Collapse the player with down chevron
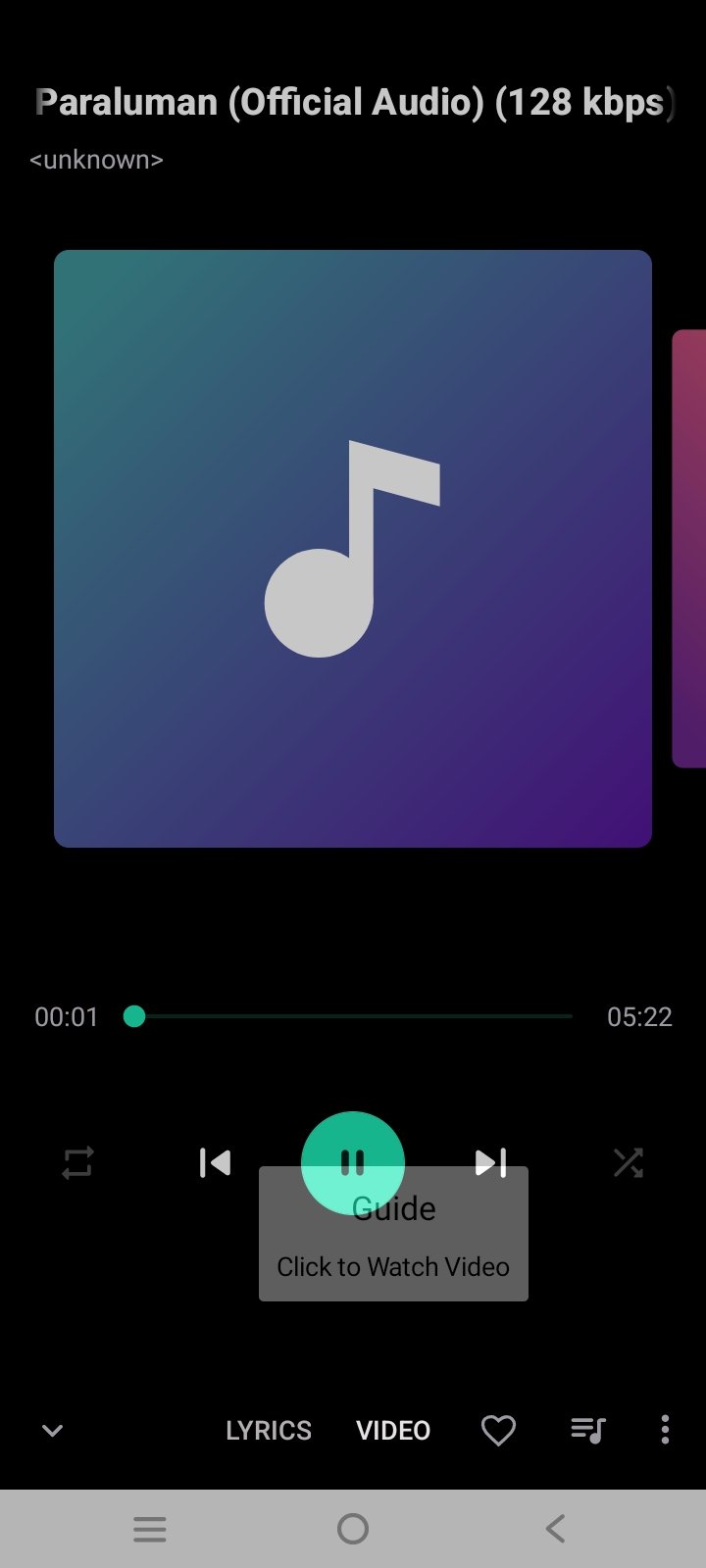Image resolution: width=706 pixels, height=1568 pixels. (x=53, y=1431)
